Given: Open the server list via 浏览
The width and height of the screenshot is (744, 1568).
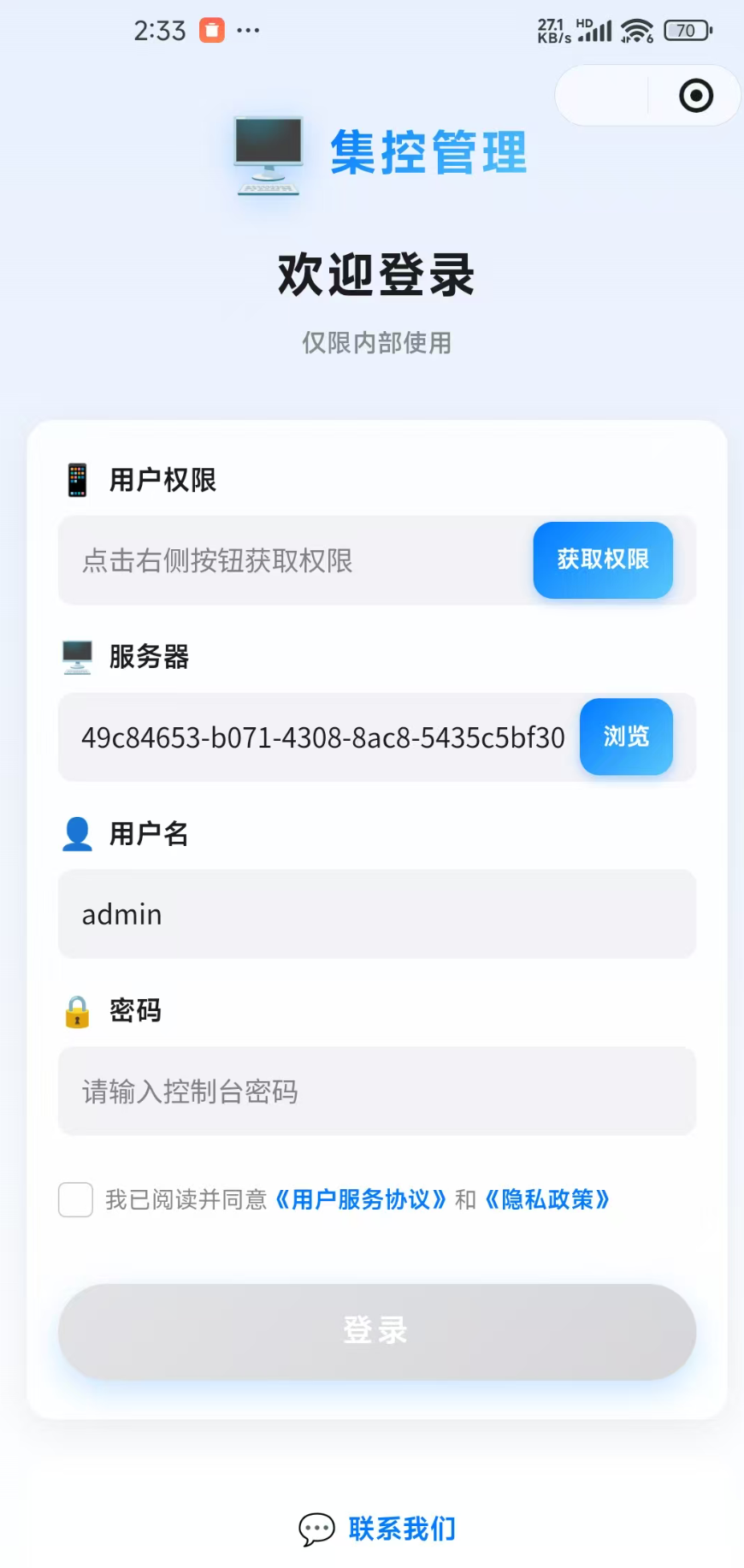Looking at the screenshot, I should coord(625,737).
